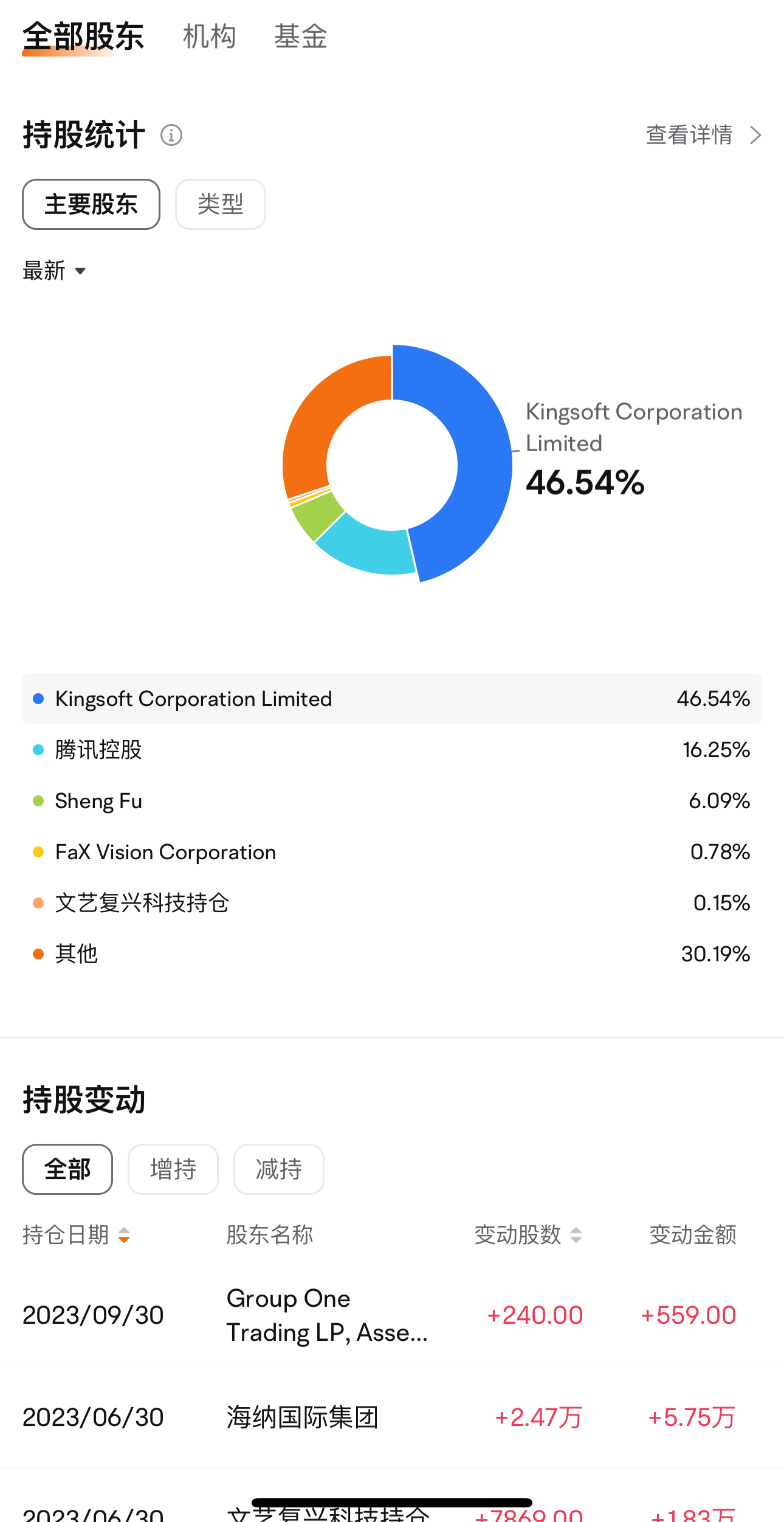
Task: Sort the list by 变动股数
Action: point(528,1235)
